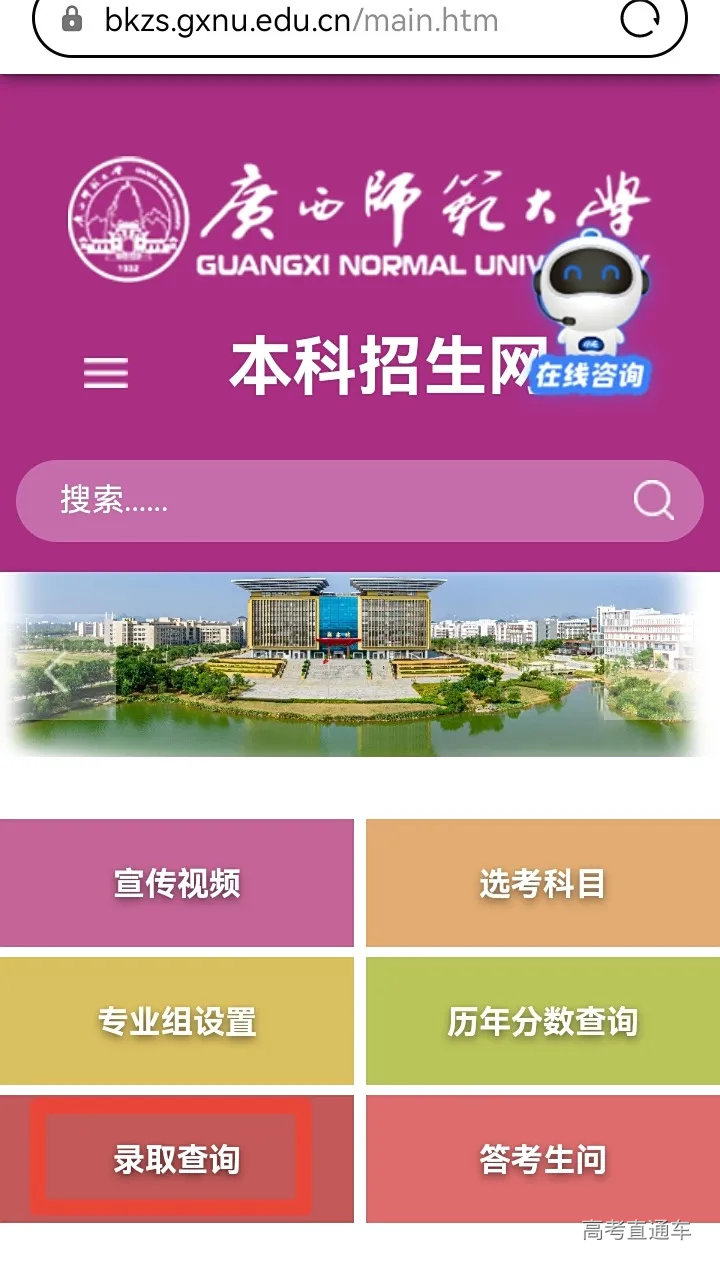This screenshot has height=1270, width=720.
Task: Tap the magnifier search icon
Action: coord(653,500)
